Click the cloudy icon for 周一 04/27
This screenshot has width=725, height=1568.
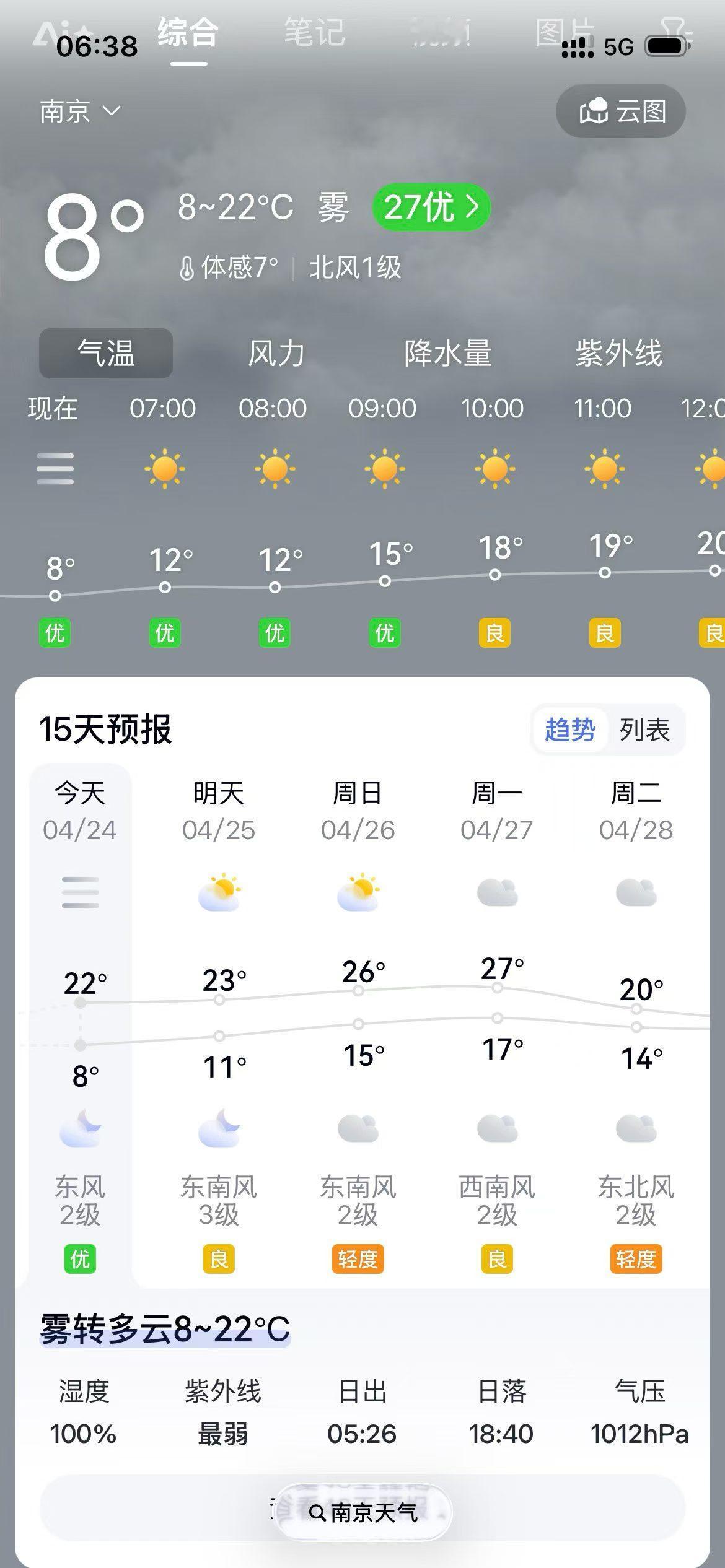point(499,892)
